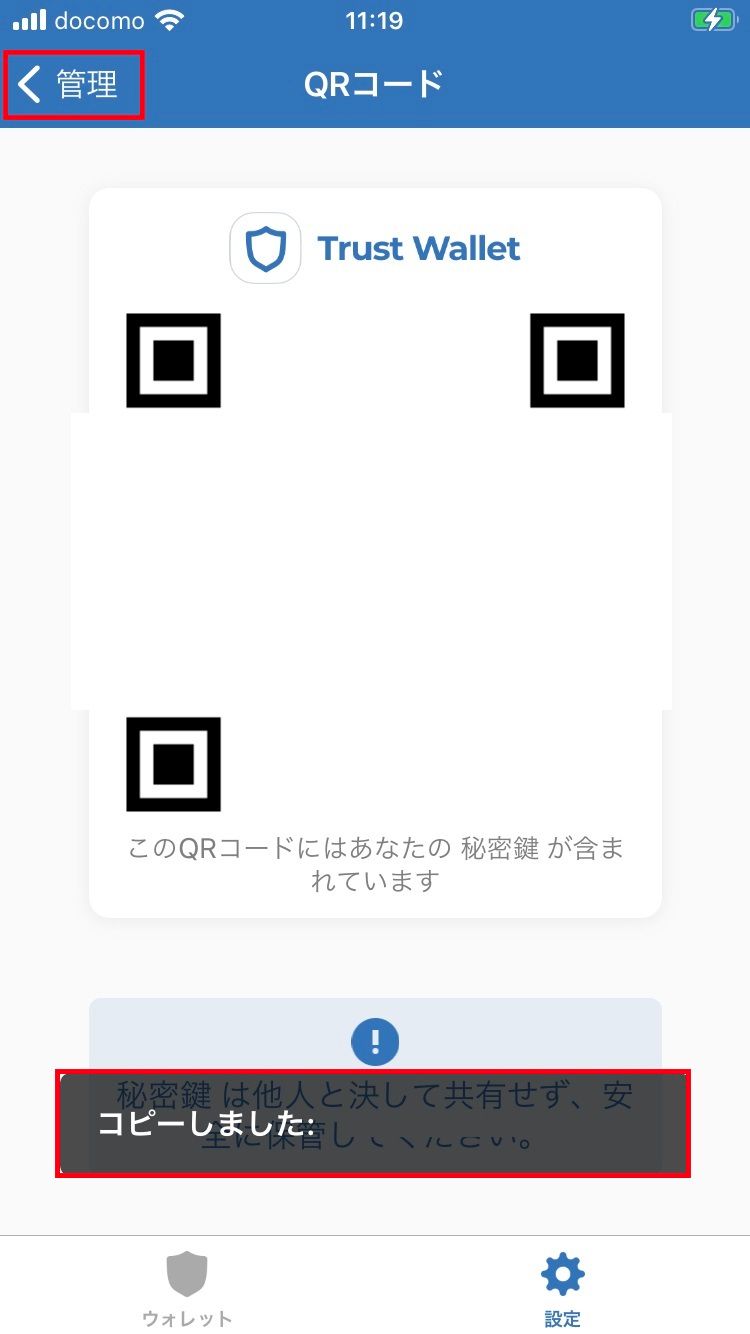Image resolution: width=750 pixels, height=1334 pixels.
Task: Open the 設定 tab
Action: pyautogui.click(x=562, y=1288)
